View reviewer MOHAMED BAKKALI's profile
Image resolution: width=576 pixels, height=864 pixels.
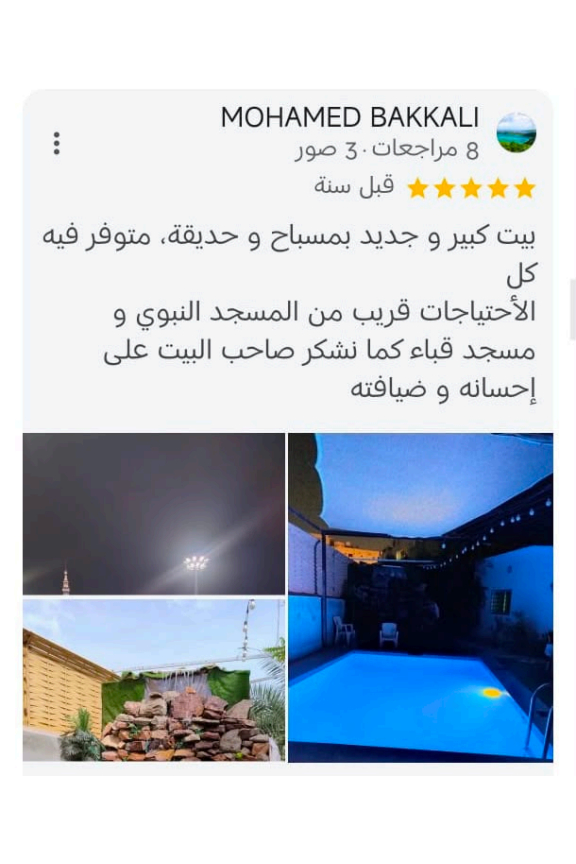point(349,118)
